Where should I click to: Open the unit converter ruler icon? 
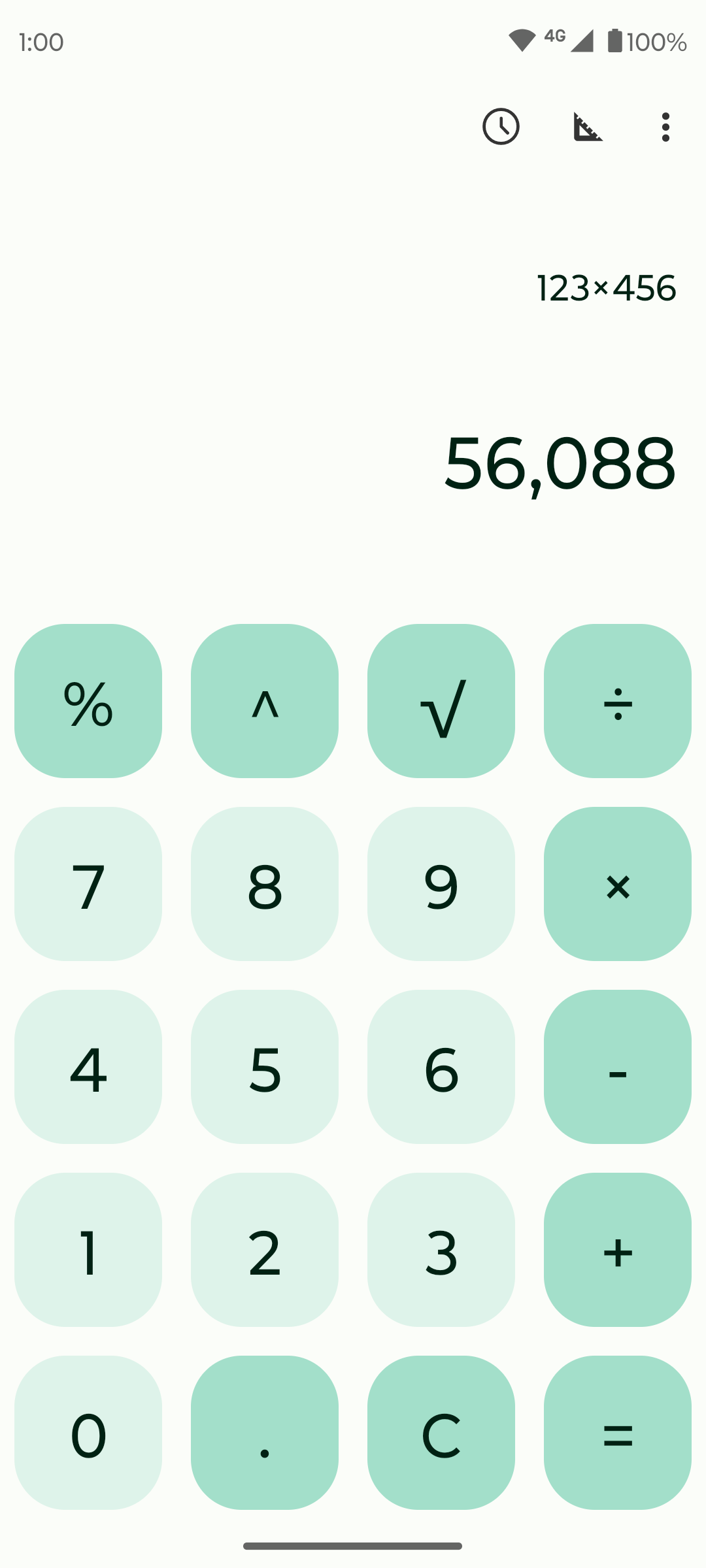(587, 126)
